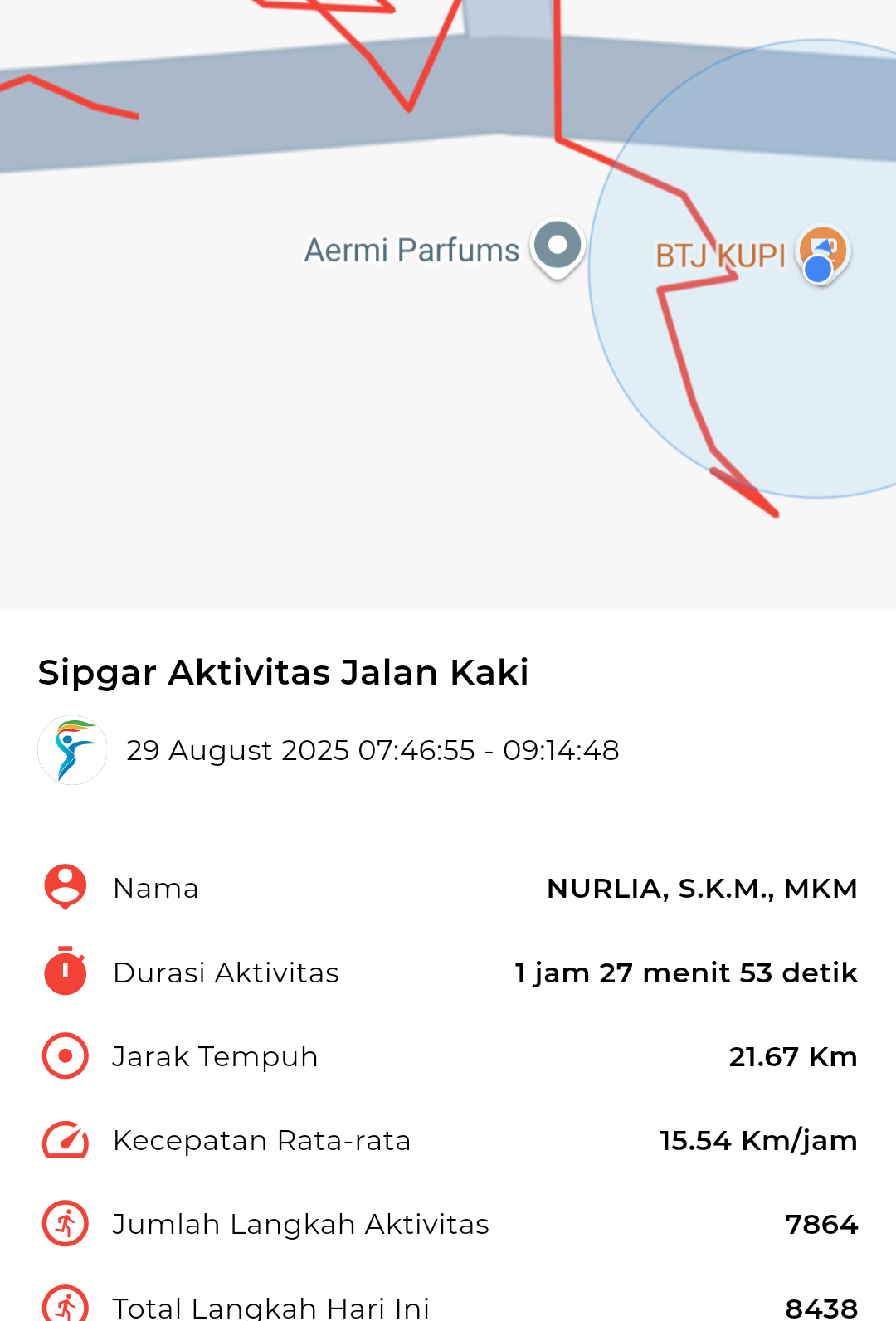This screenshot has width=896, height=1321.
Task: Tap the Aermi Parfums map marker
Action: pyautogui.click(x=558, y=246)
